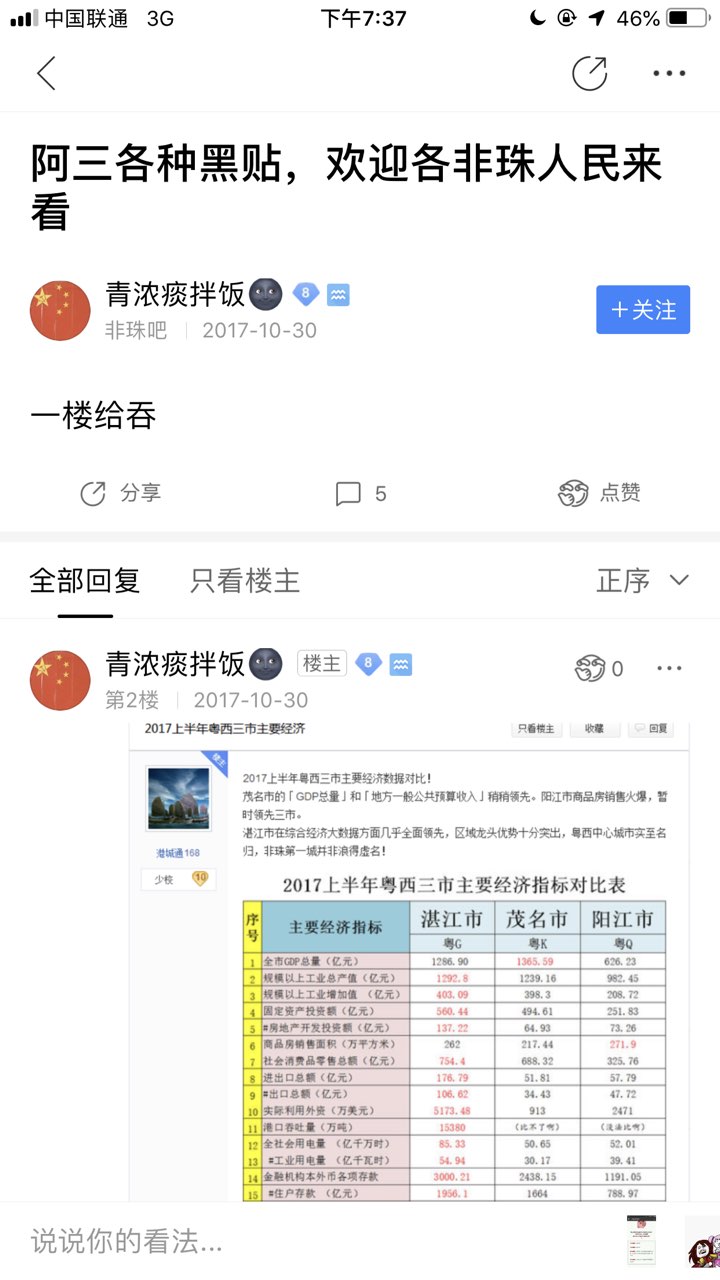720x1280 pixels.
Task: Expand the 正序 sort dropdown
Action: click(x=642, y=580)
